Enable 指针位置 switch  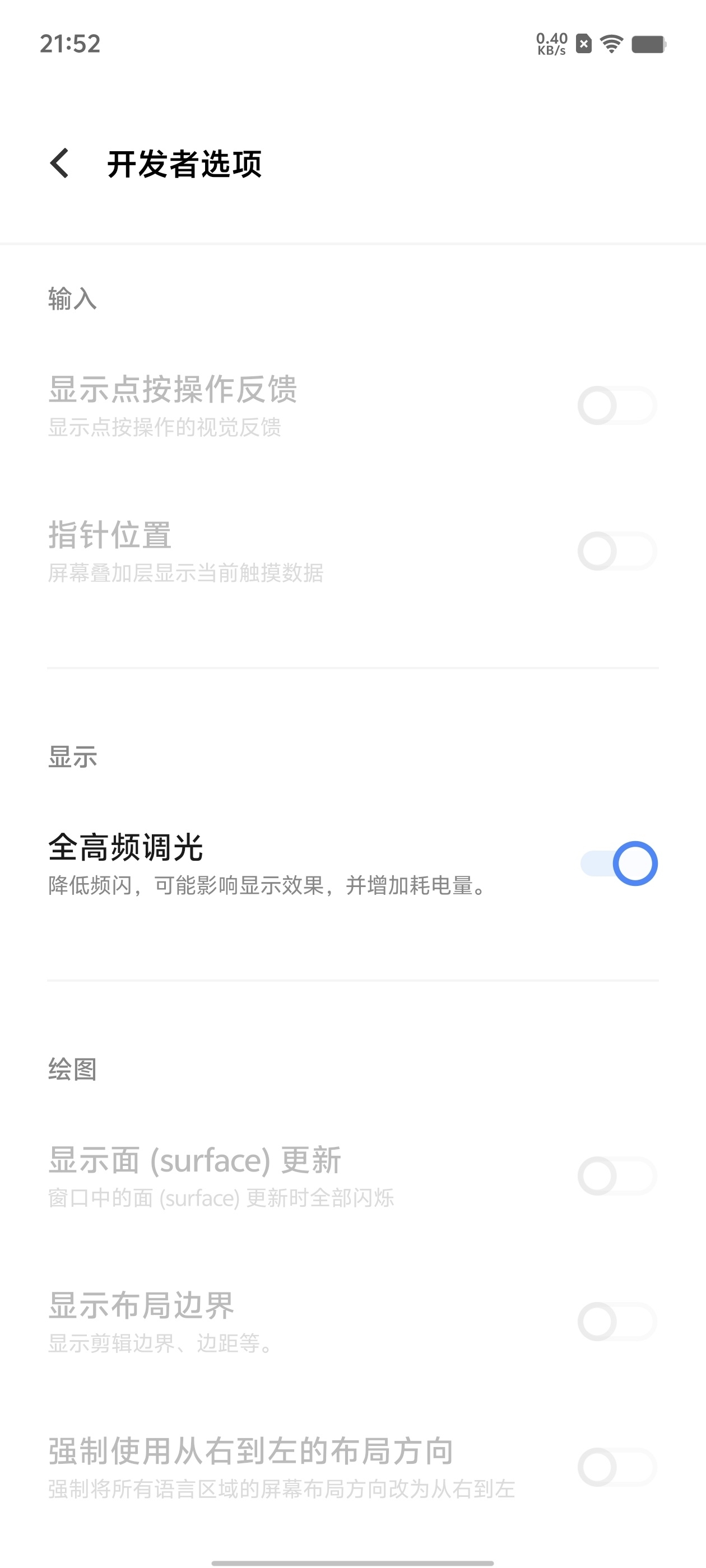click(616, 551)
